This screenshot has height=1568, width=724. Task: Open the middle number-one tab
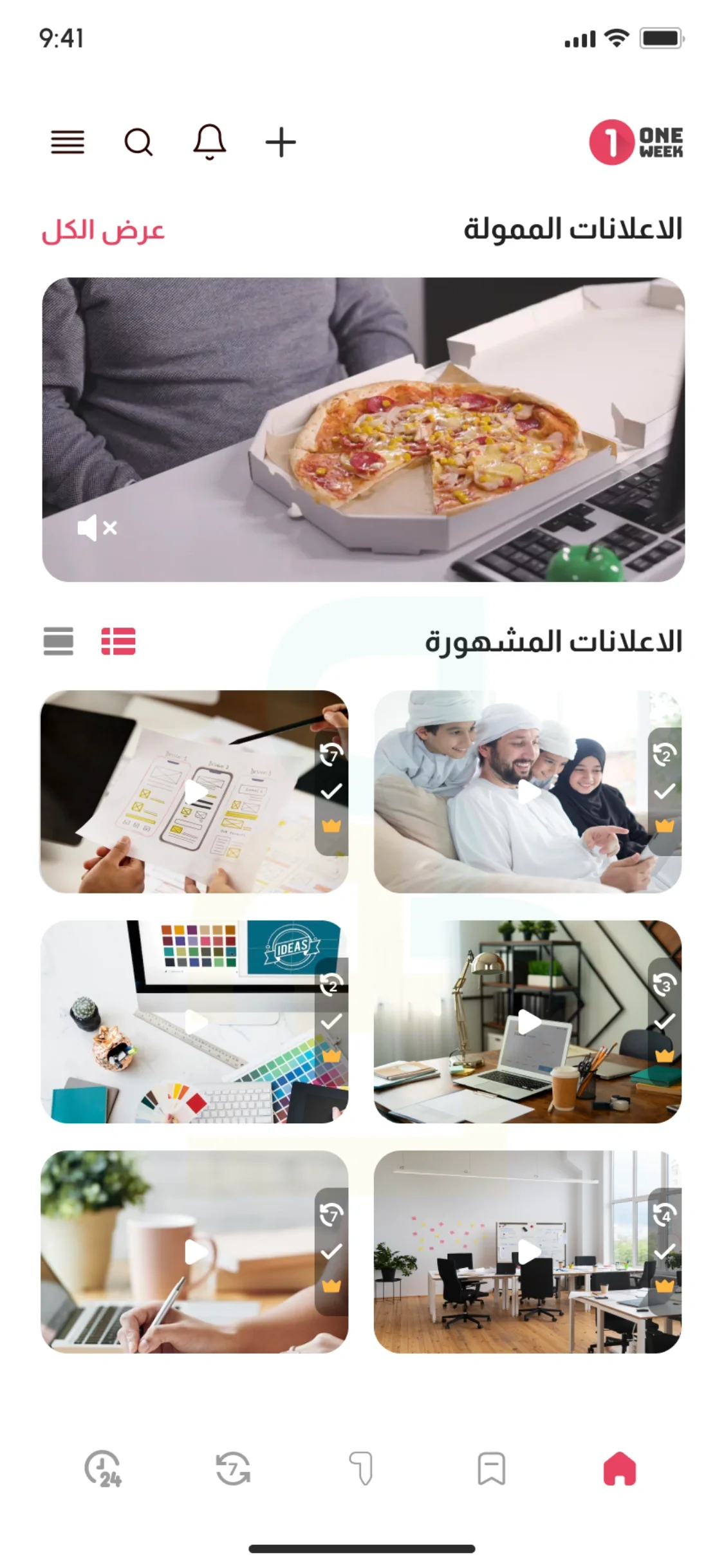coord(362,1469)
